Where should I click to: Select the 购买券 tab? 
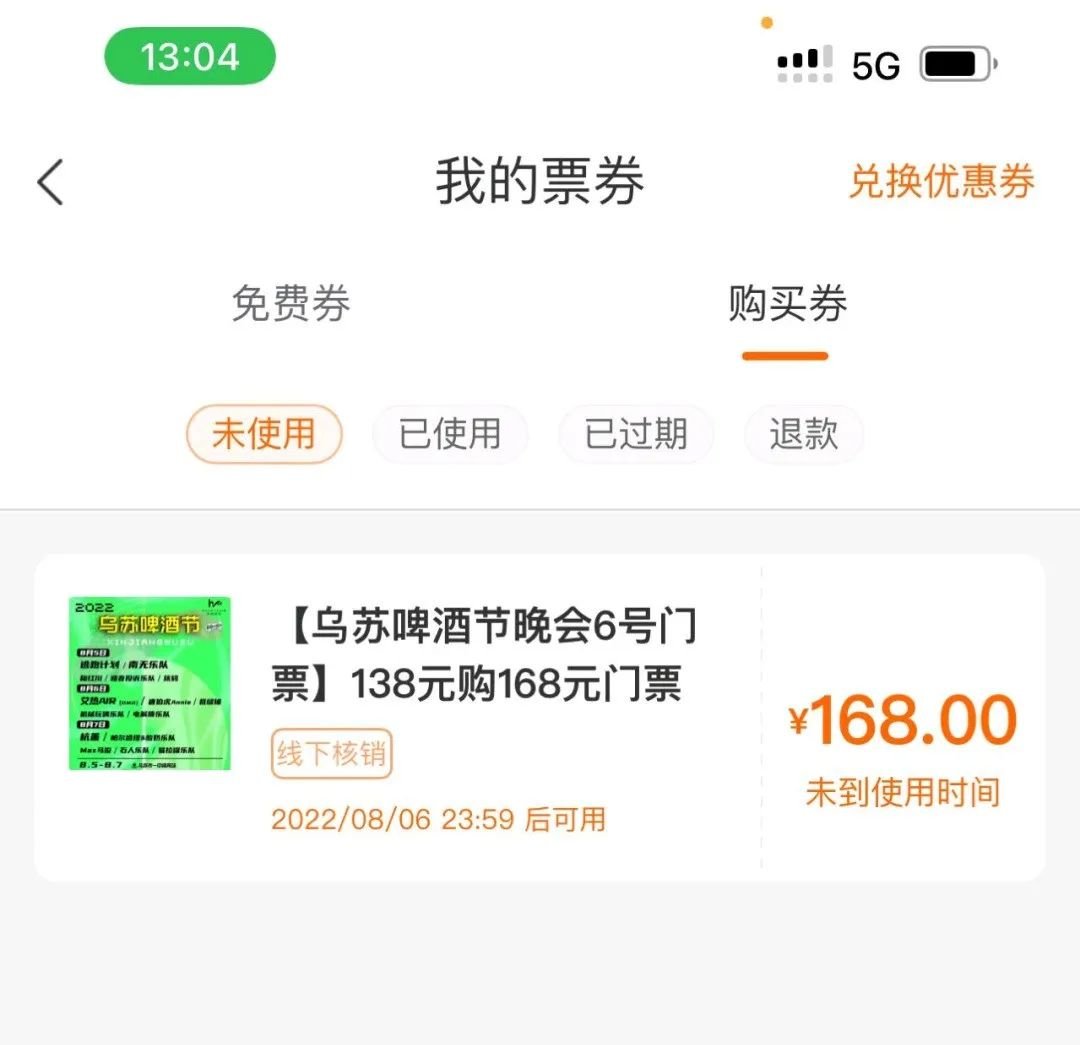pos(787,304)
